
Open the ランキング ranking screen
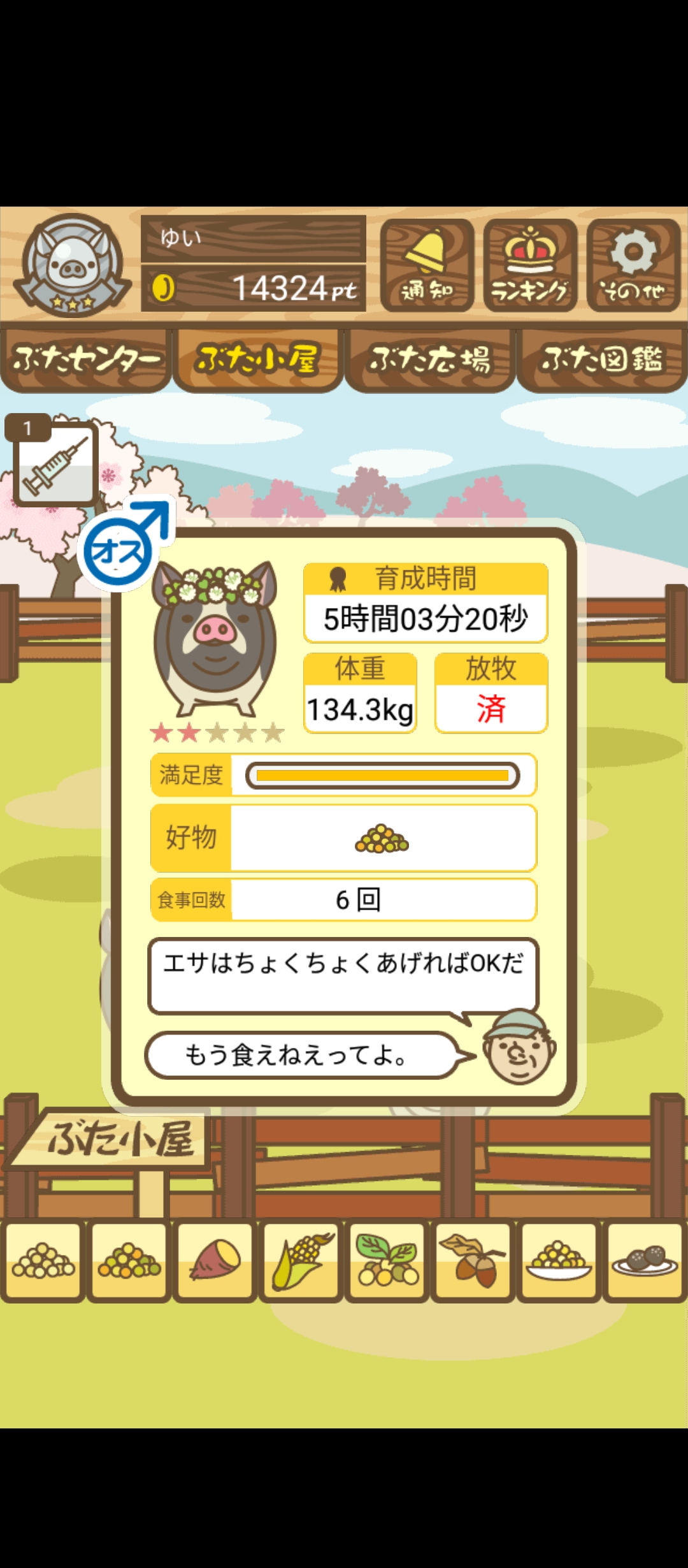(x=530, y=265)
